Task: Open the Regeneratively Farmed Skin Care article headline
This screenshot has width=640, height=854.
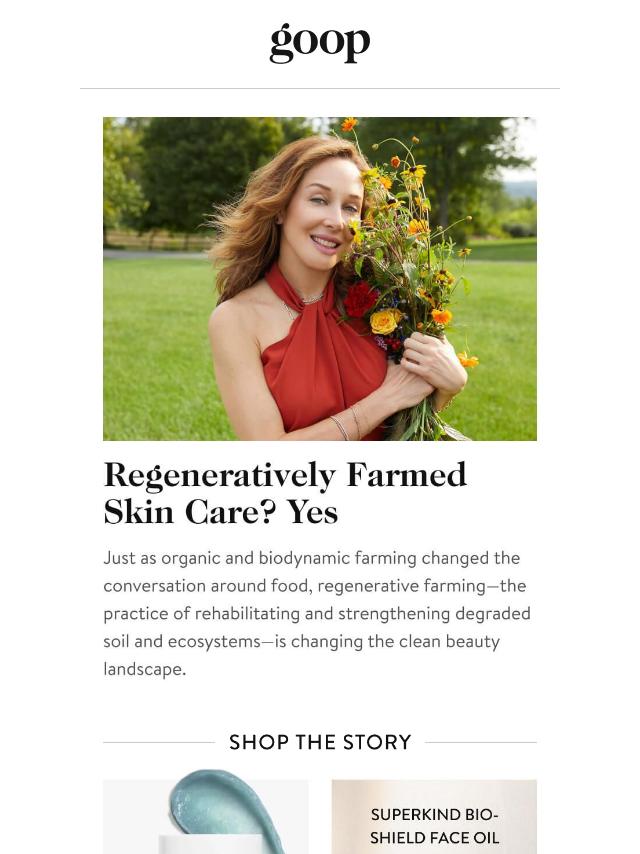Action: click(x=285, y=493)
